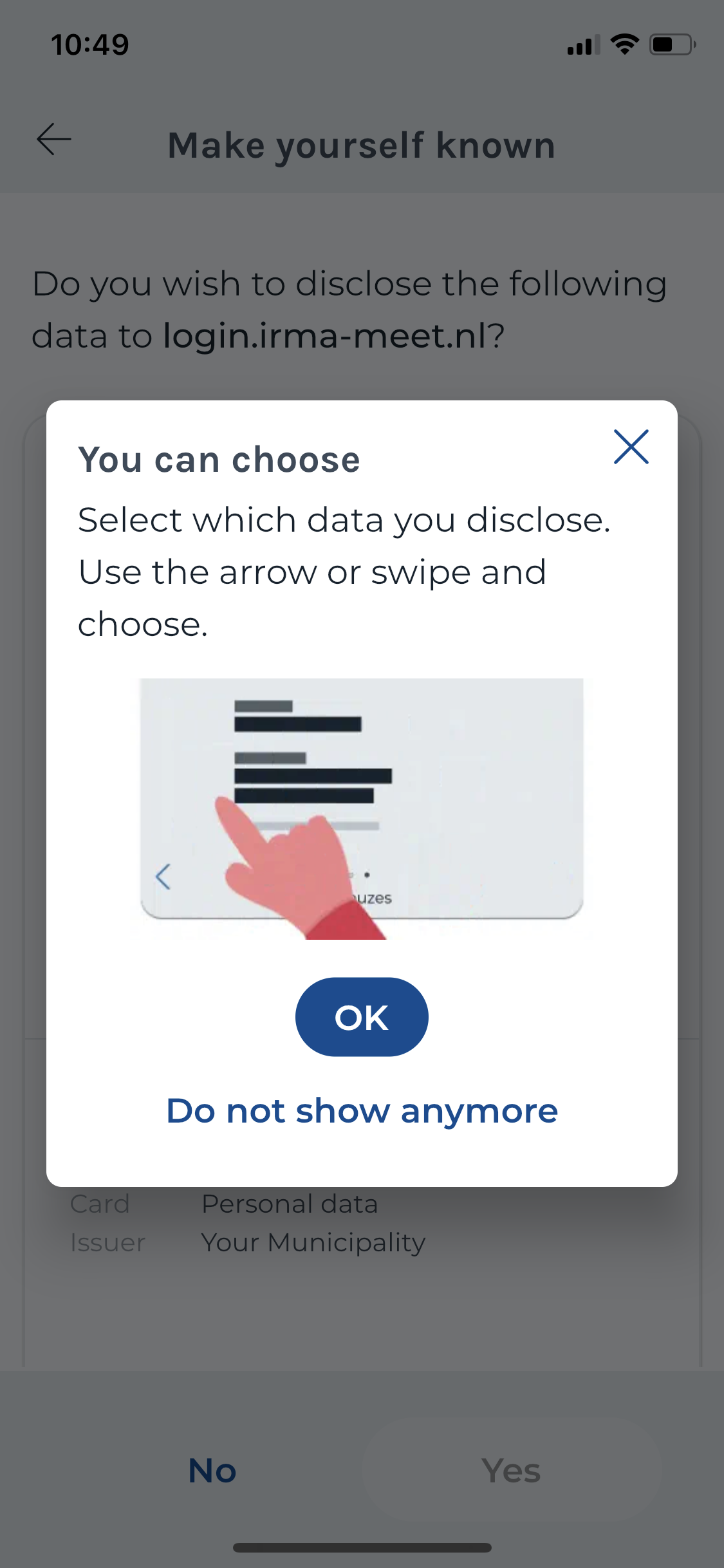The width and height of the screenshot is (724, 1568).
Task: Tap Yes to disclose data
Action: (x=512, y=1471)
